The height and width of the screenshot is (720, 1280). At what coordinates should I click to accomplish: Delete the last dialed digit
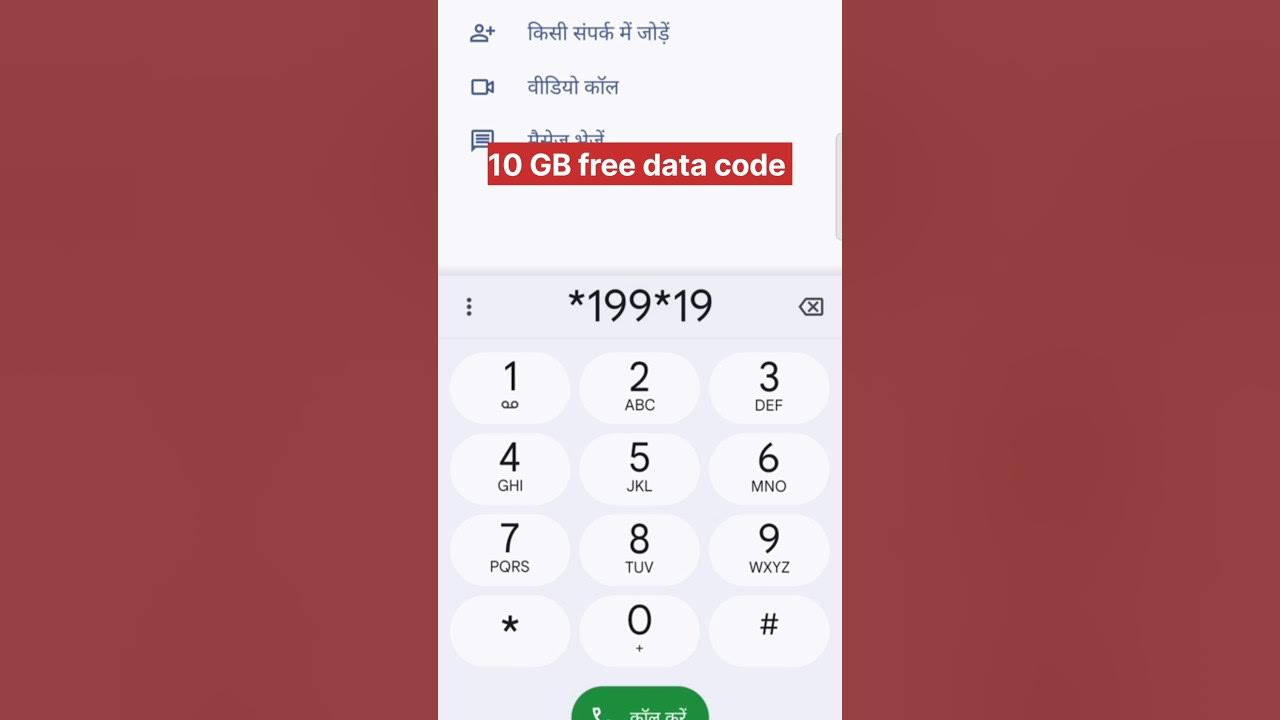811,307
